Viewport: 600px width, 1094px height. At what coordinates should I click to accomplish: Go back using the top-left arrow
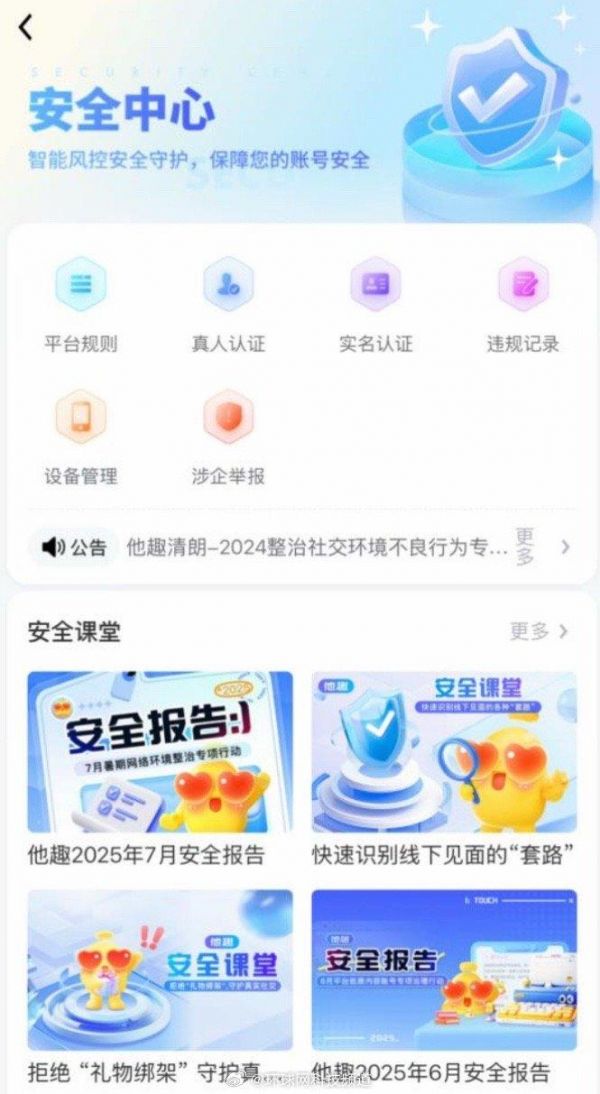tap(26, 28)
